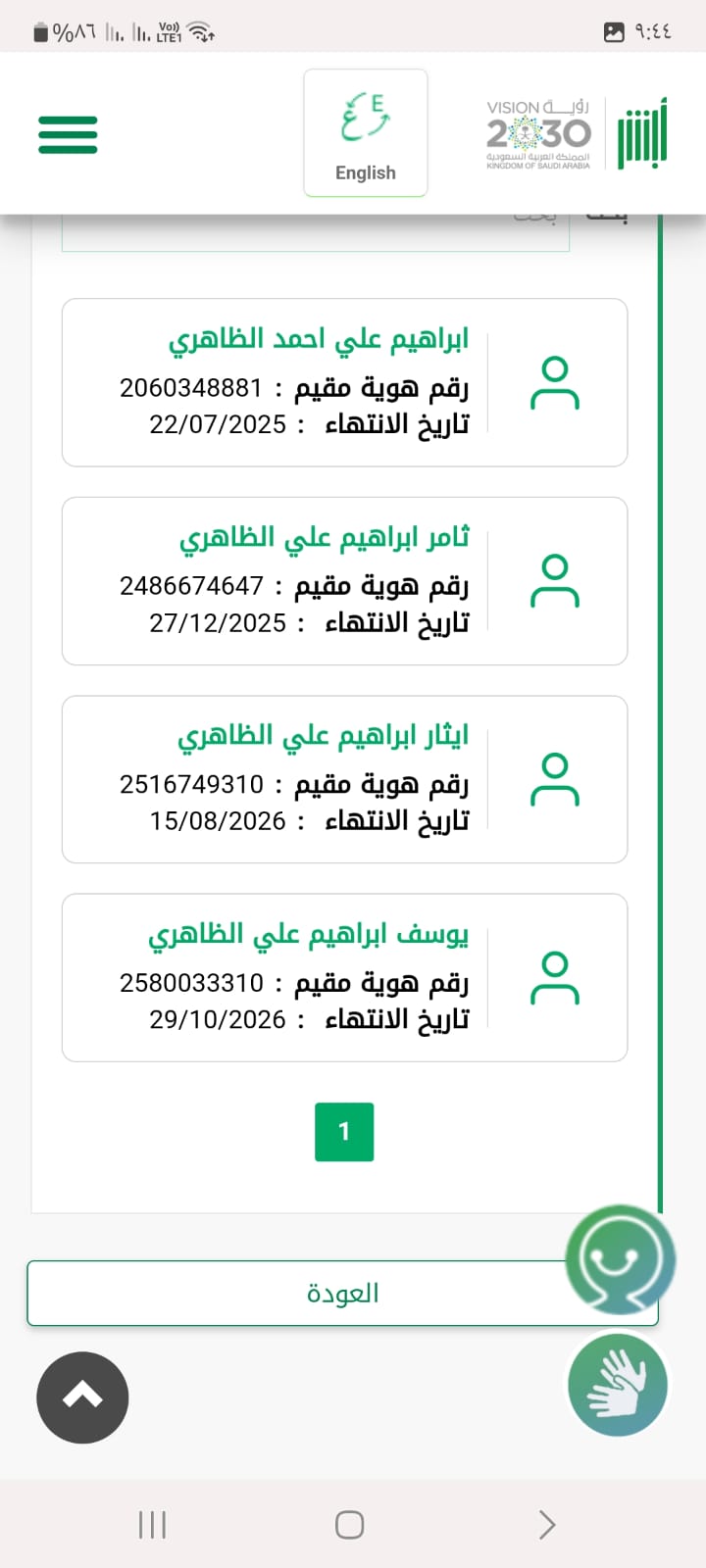Go to page 1 of results
This screenshot has width=706, height=1568.
click(x=344, y=1132)
